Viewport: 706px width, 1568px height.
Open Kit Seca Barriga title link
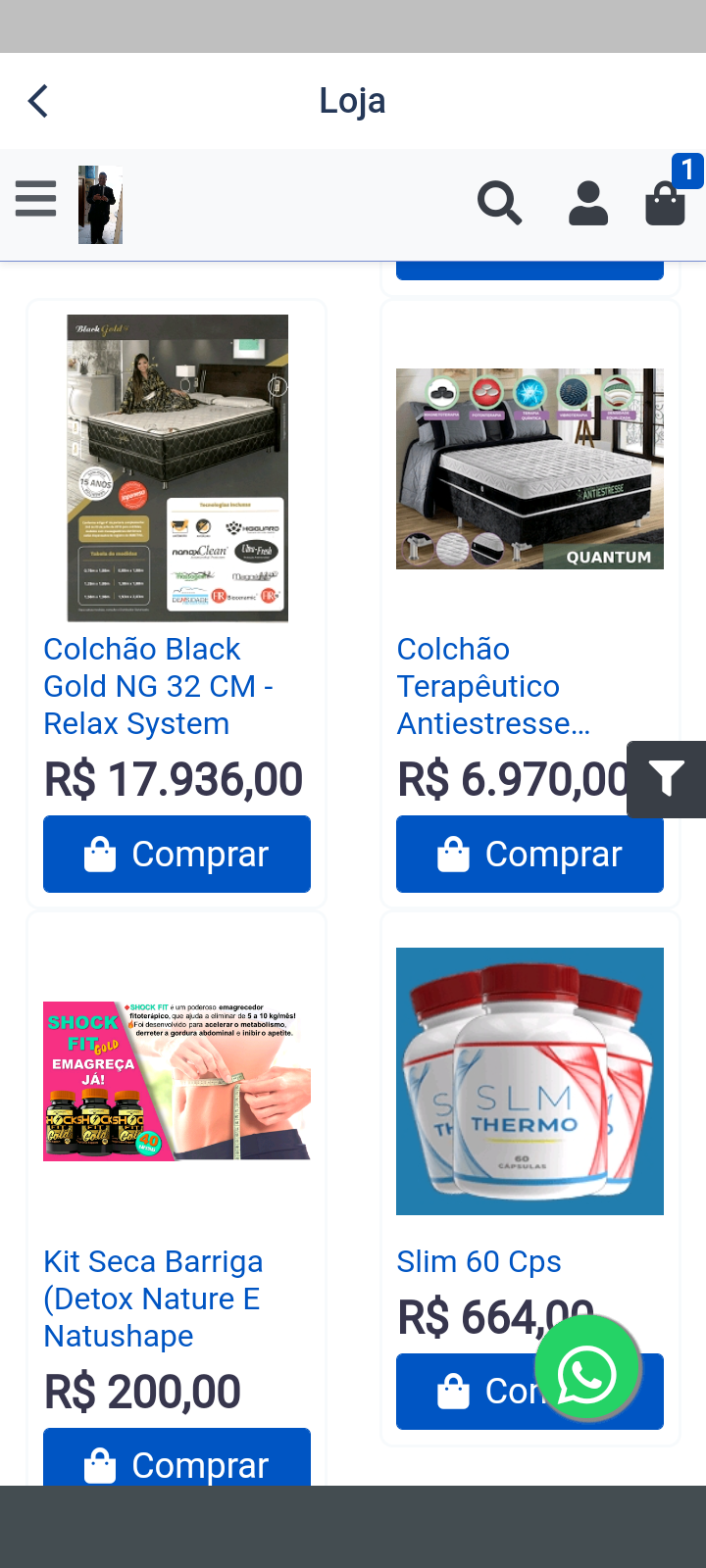(x=153, y=1298)
